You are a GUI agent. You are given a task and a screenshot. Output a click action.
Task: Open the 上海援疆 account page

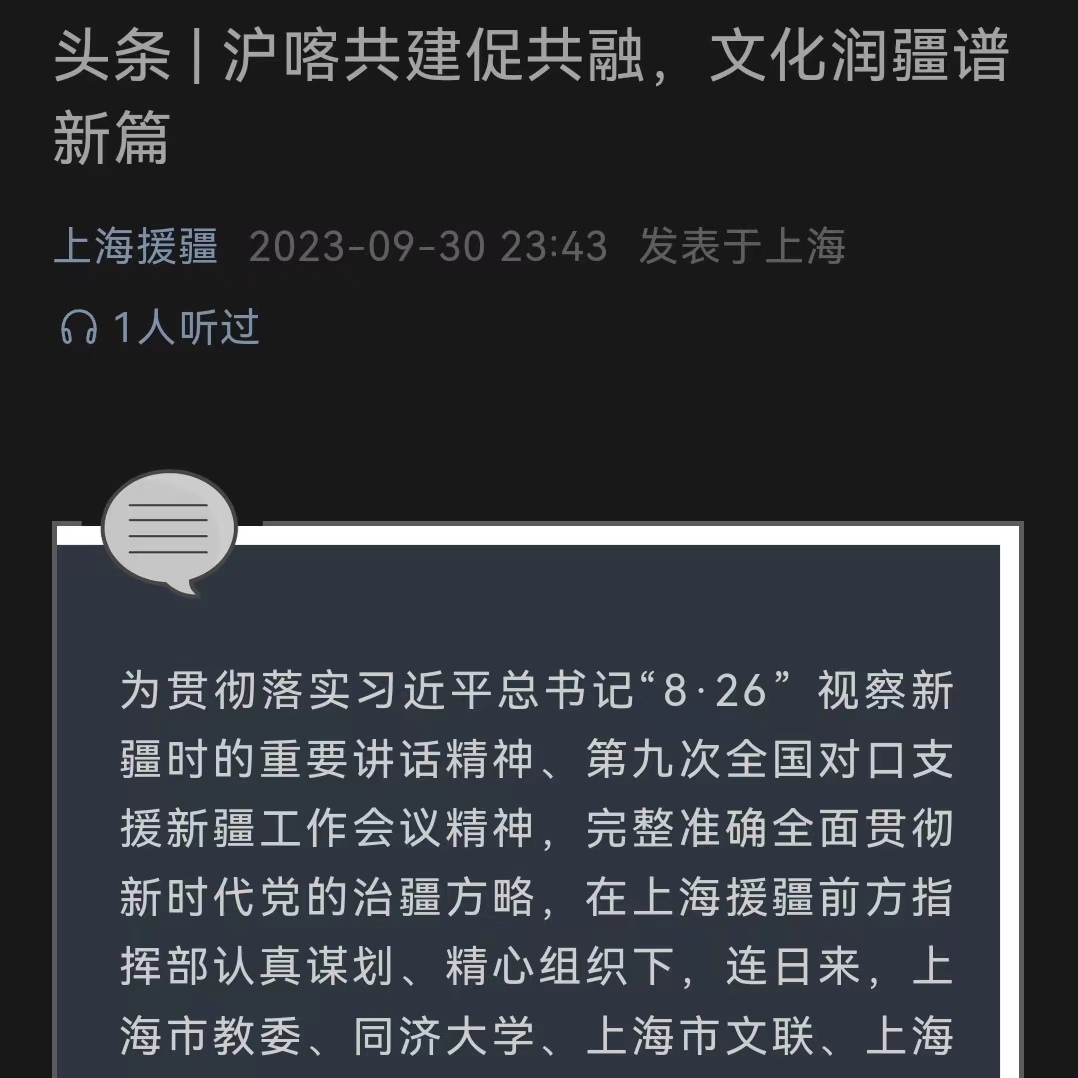(x=135, y=246)
